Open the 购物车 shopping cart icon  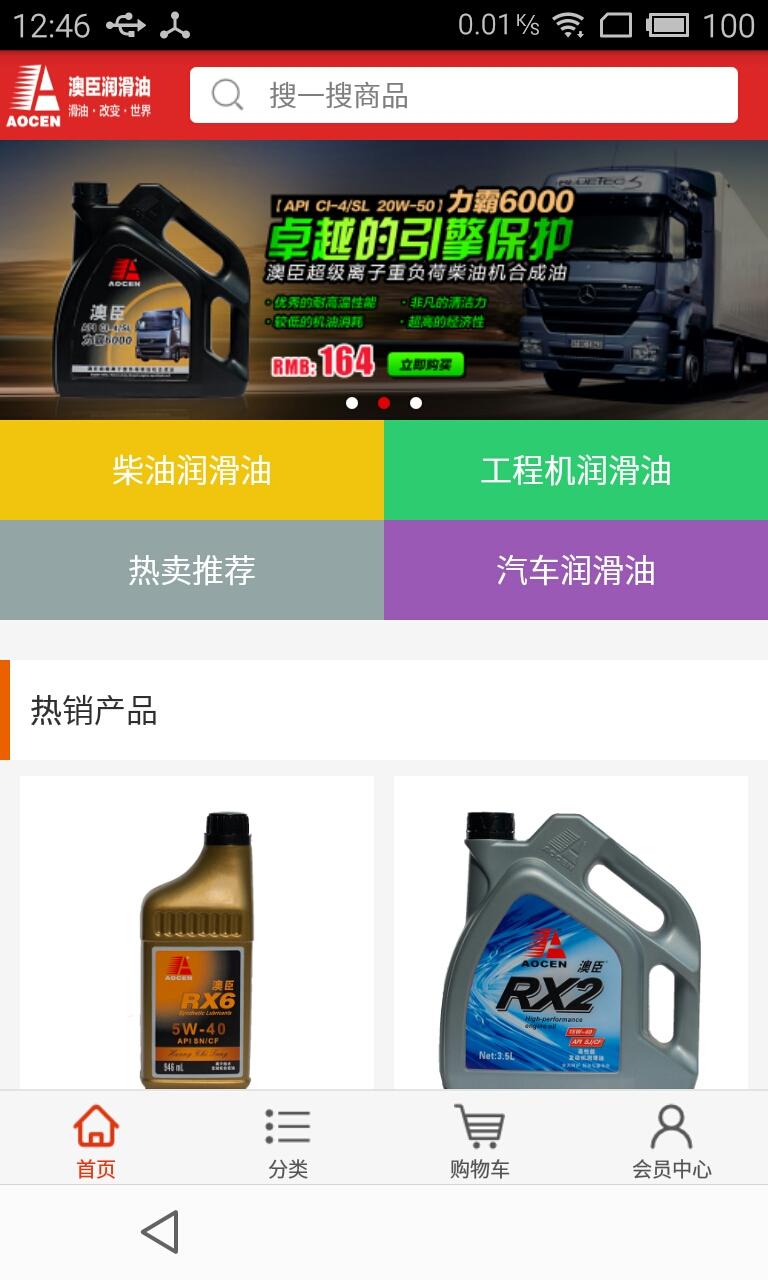[x=479, y=1125]
